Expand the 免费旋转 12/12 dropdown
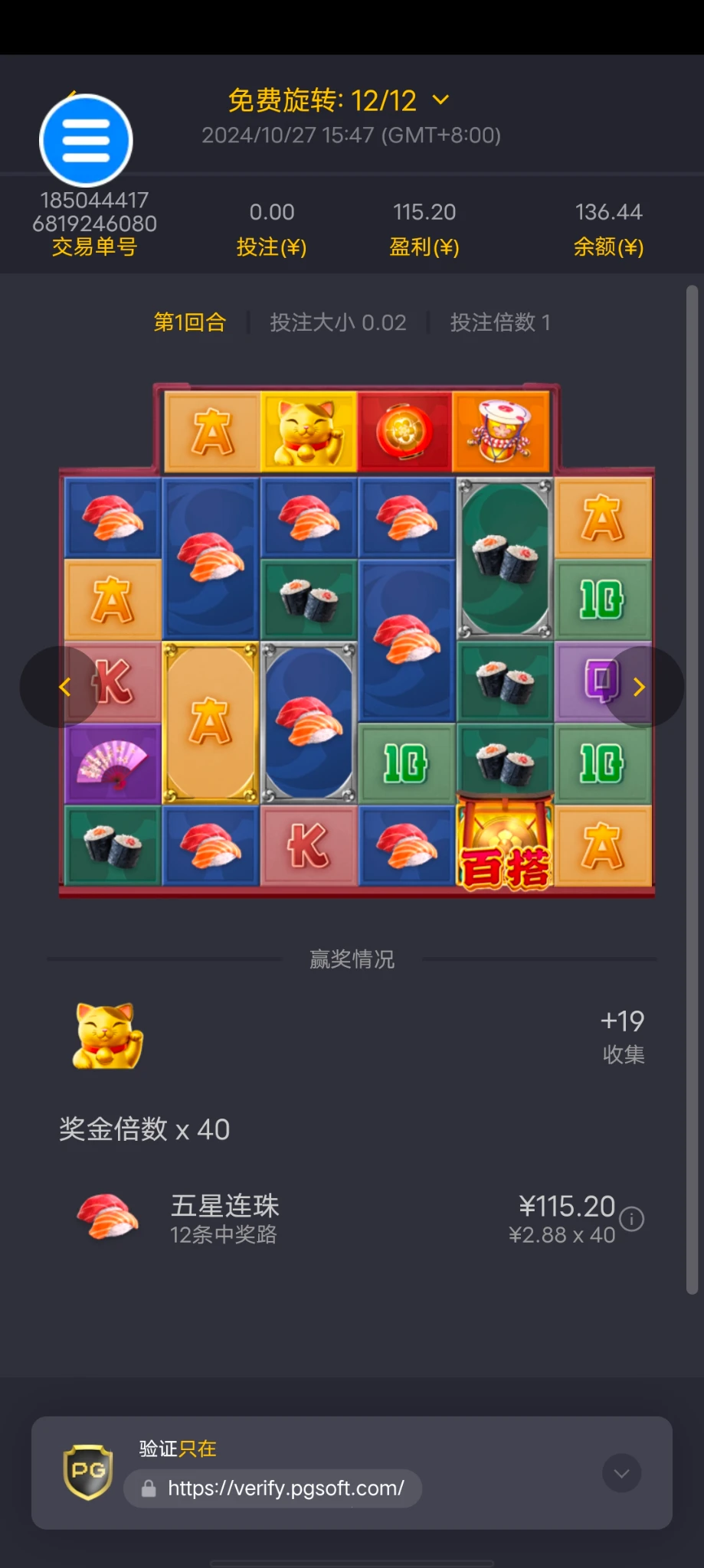The image size is (704, 1568). point(440,100)
